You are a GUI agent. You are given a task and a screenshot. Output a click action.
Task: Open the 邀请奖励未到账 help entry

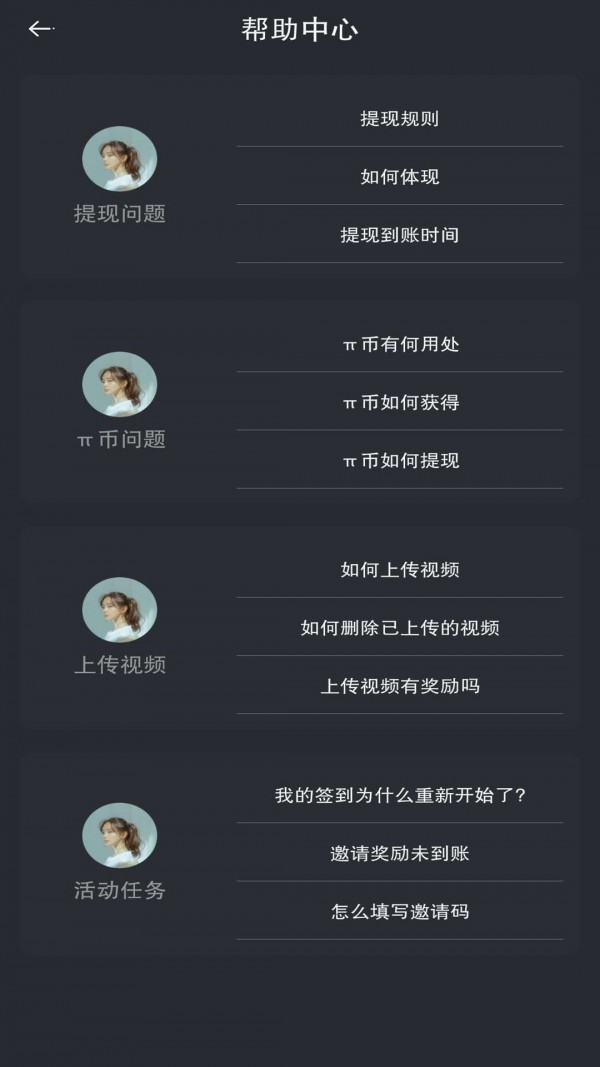tap(399, 854)
